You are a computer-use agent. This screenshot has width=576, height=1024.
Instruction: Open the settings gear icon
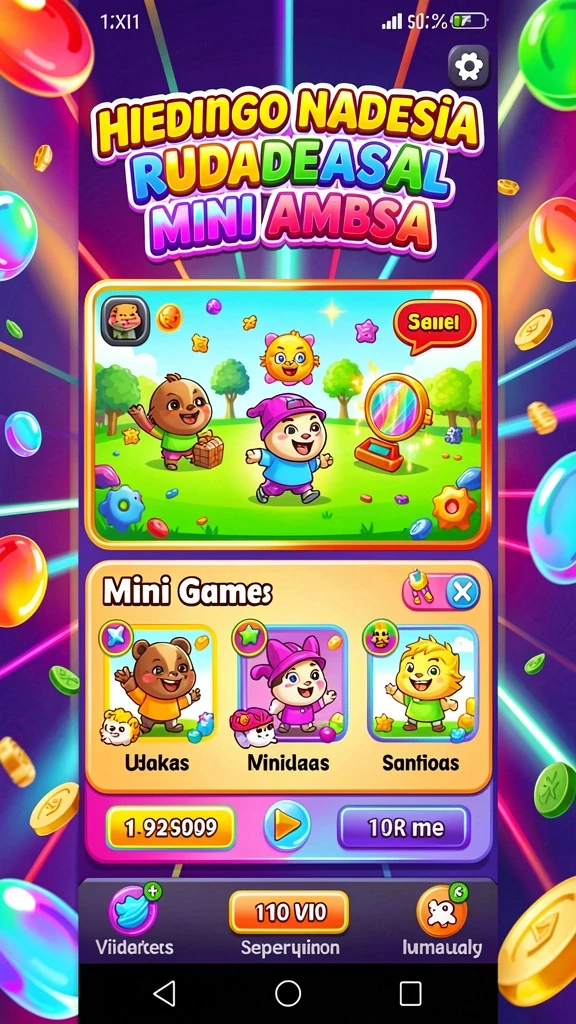pos(468,67)
